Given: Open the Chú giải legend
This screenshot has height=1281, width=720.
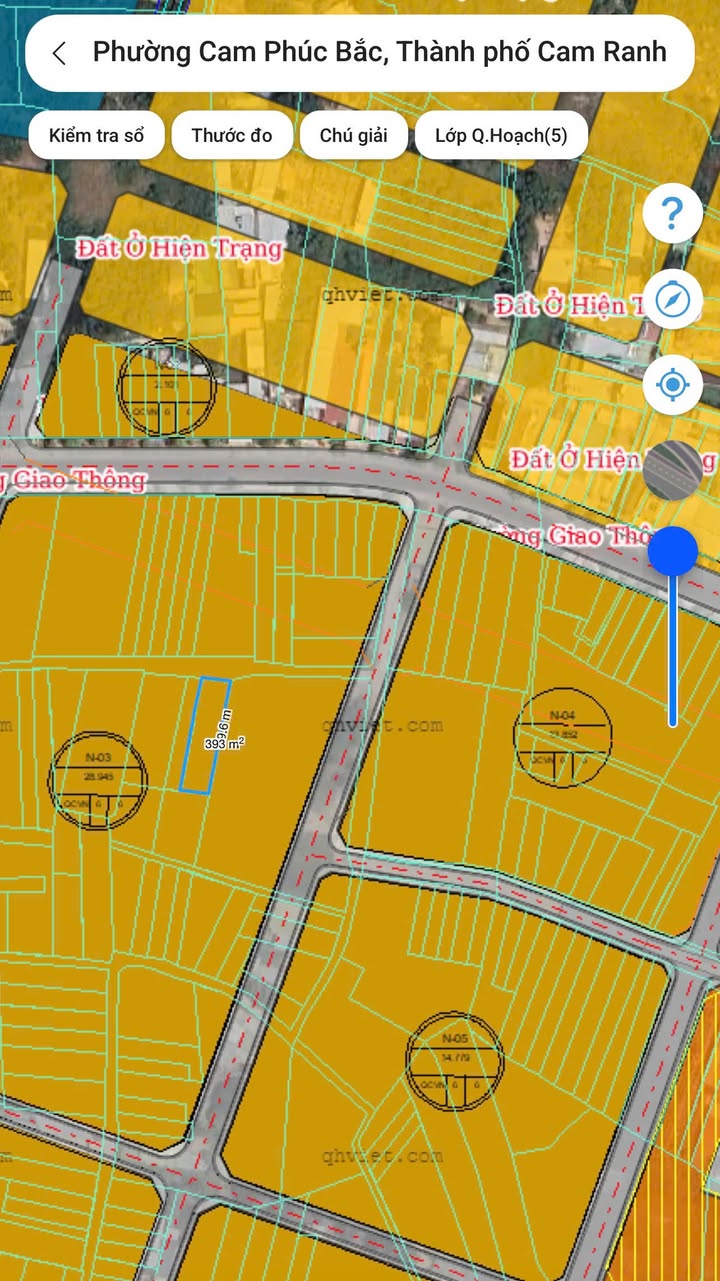Looking at the screenshot, I should click(353, 135).
